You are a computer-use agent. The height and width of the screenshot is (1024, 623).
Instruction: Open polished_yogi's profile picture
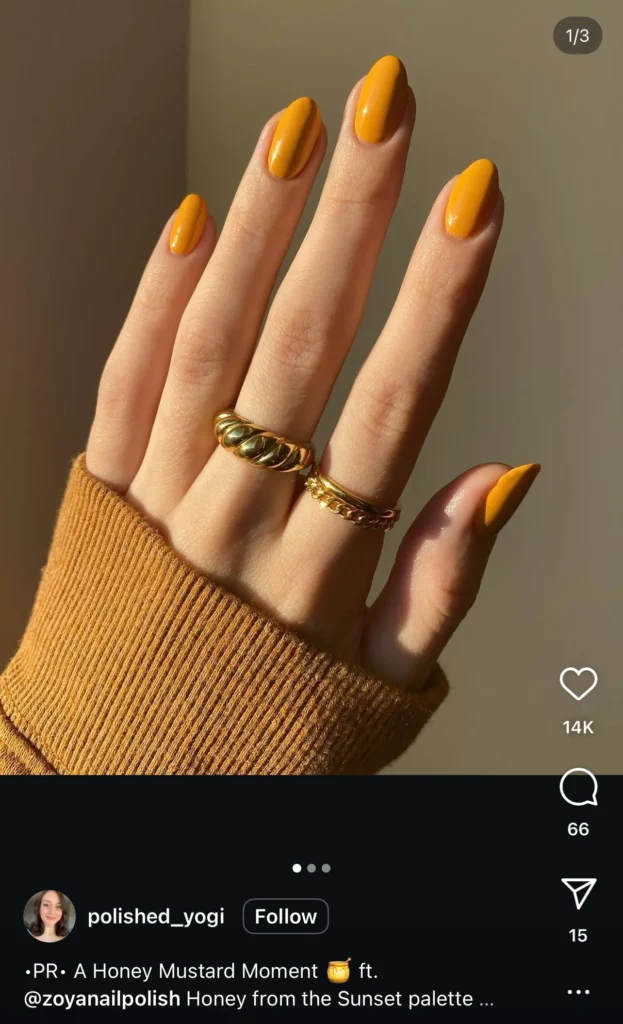click(49, 916)
